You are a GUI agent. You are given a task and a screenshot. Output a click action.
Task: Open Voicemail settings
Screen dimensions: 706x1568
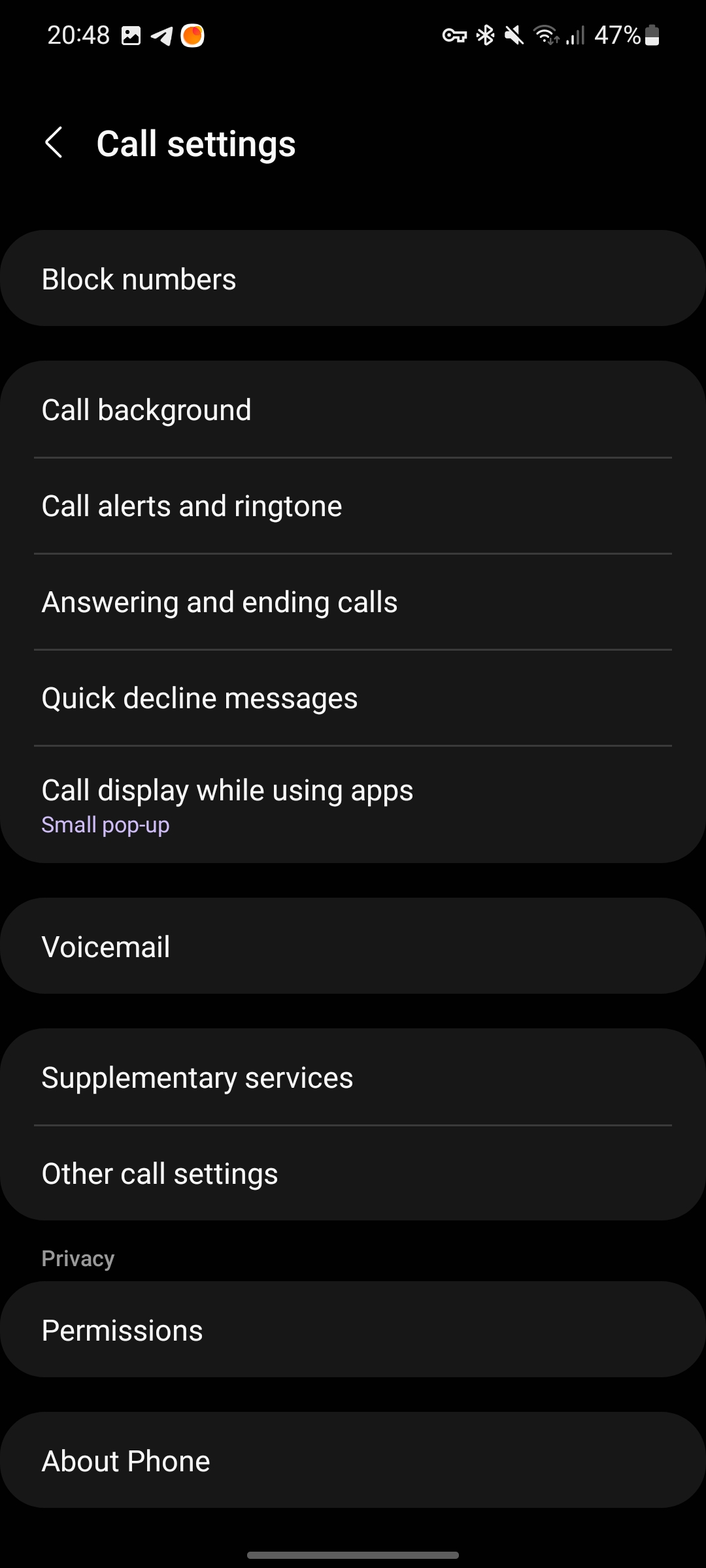pyautogui.click(x=353, y=947)
